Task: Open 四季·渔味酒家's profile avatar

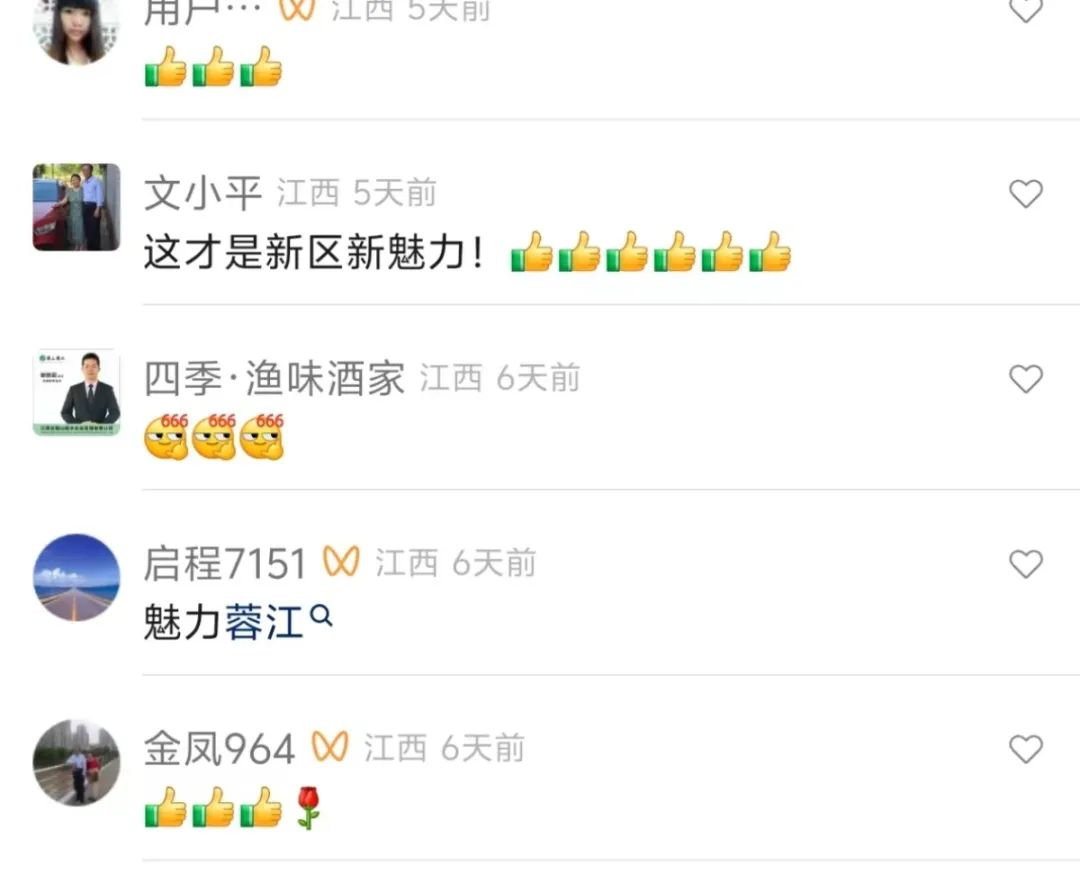Action: [x=76, y=392]
